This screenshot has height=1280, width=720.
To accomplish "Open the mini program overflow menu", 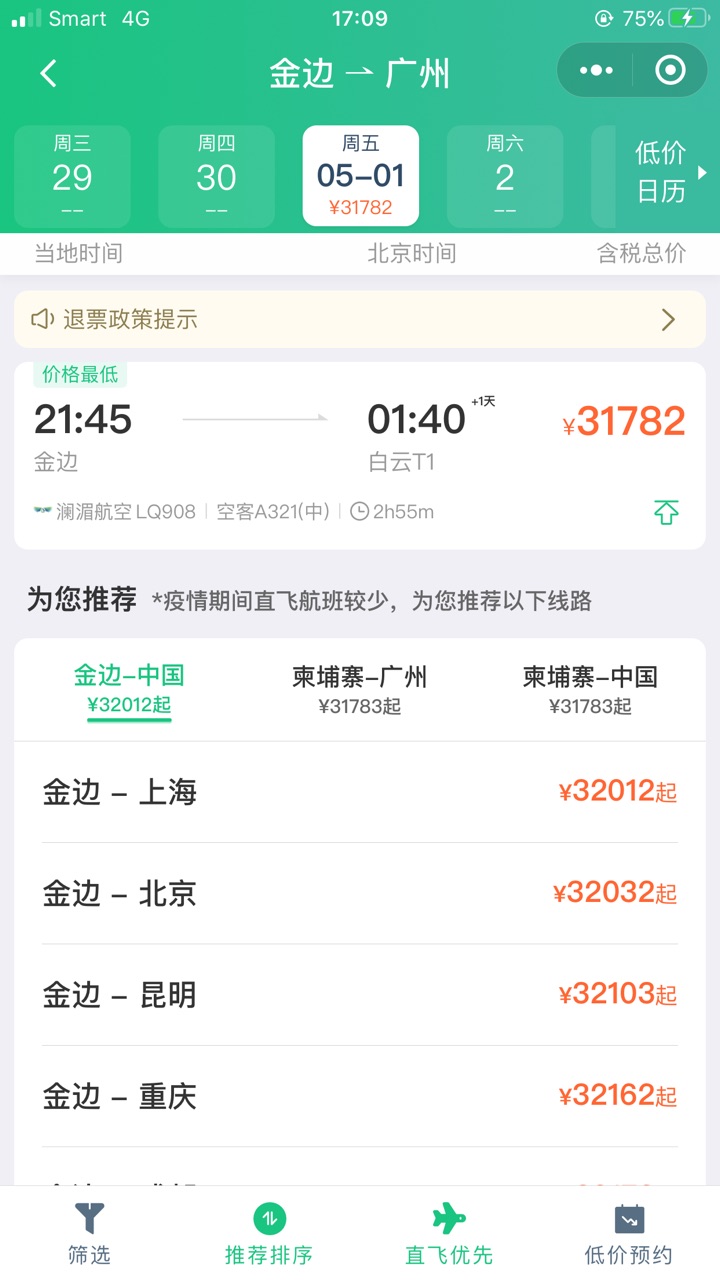I will pos(596,70).
